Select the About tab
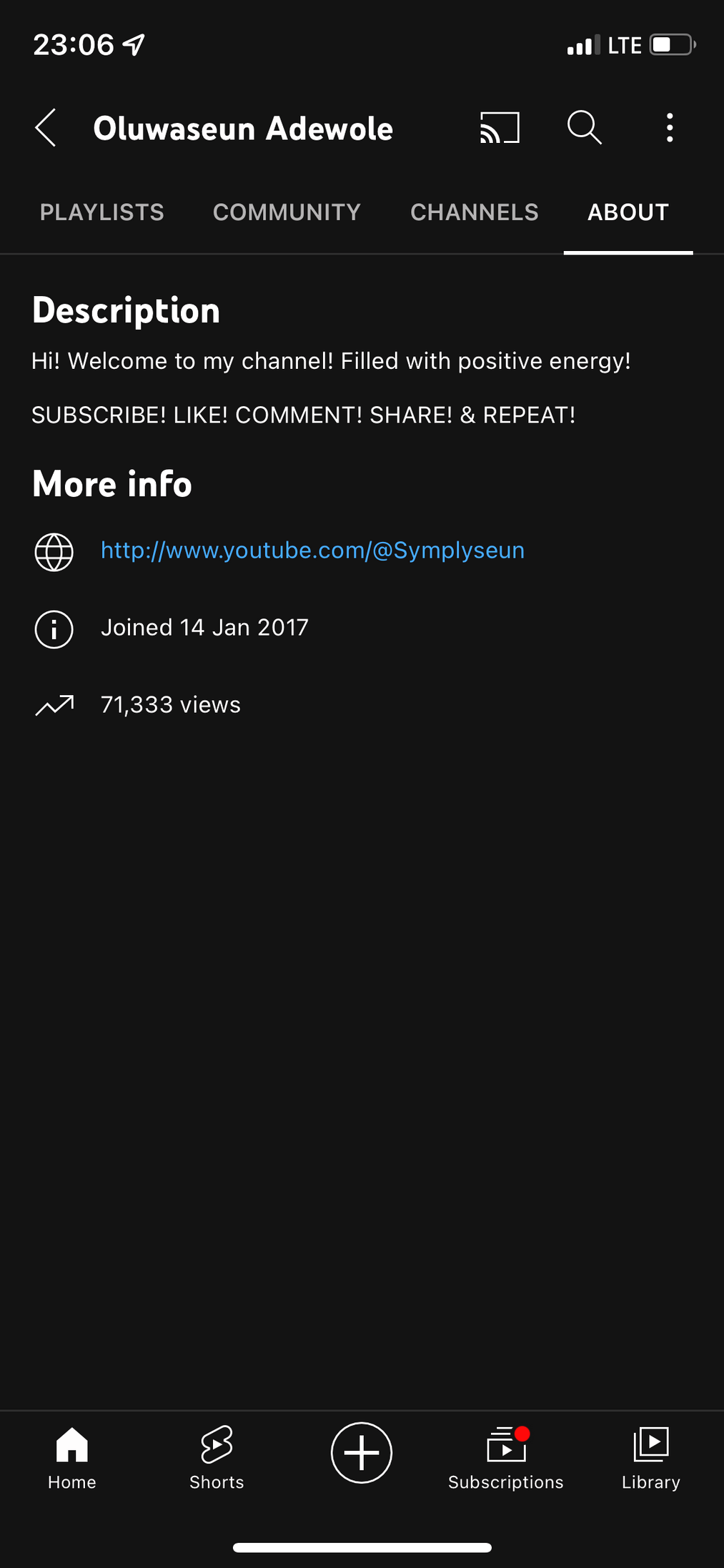This screenshot has height=1568, width=724. (x=628, y=212)
